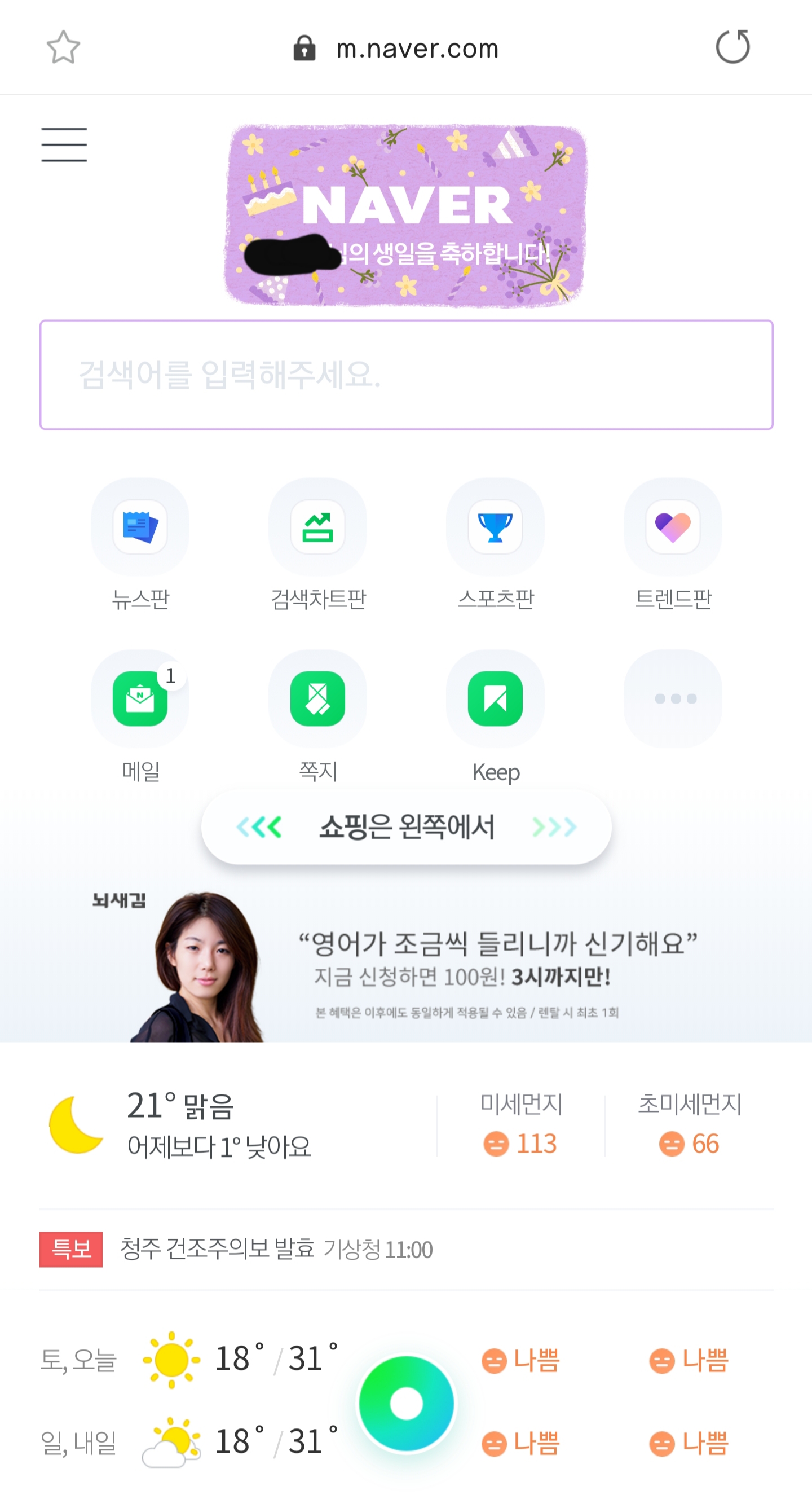The image size is (812, 1508).
Task: Open 트렌드판
Action: click(673, 527)
